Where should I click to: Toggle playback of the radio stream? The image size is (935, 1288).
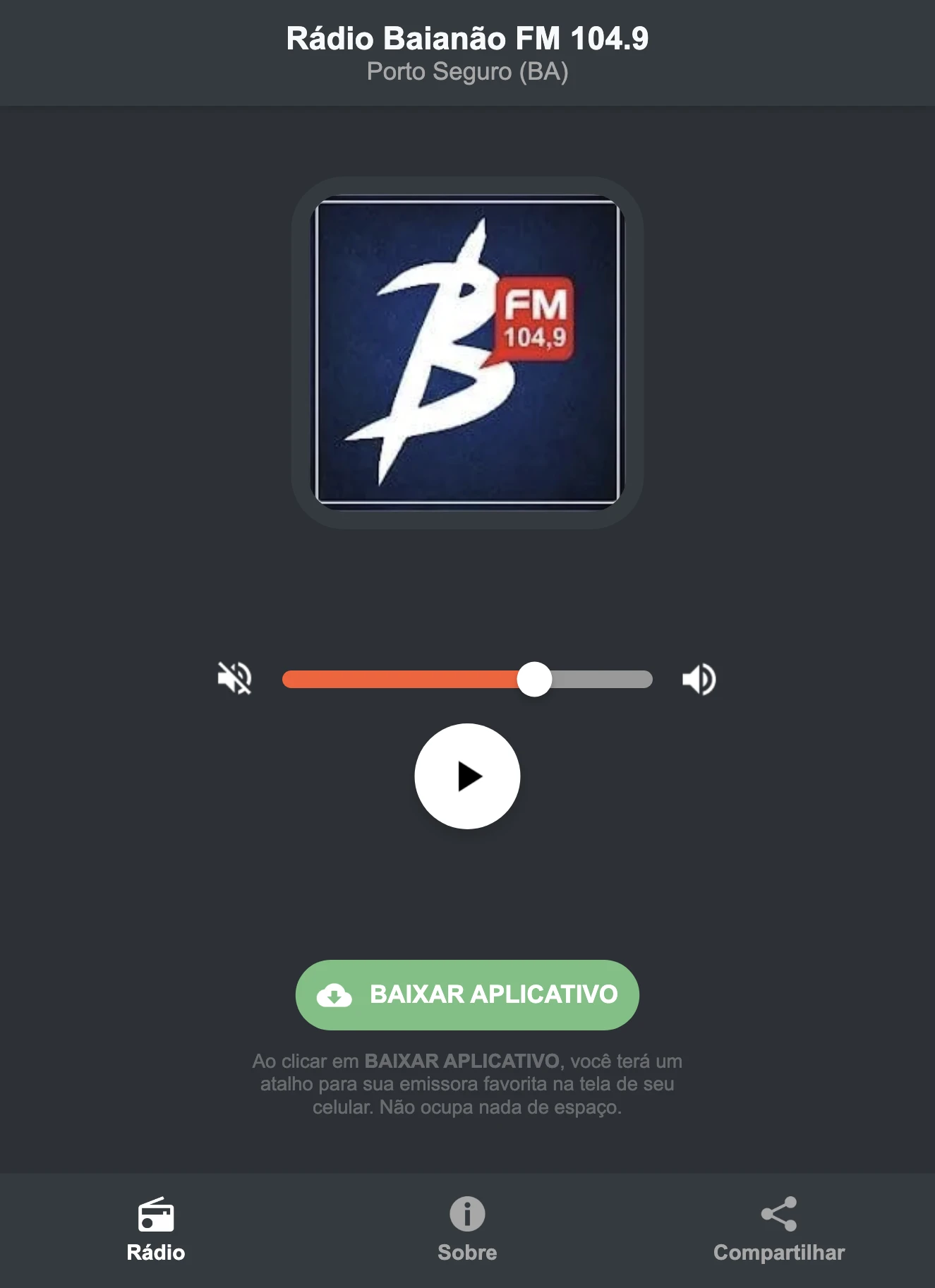467,775
